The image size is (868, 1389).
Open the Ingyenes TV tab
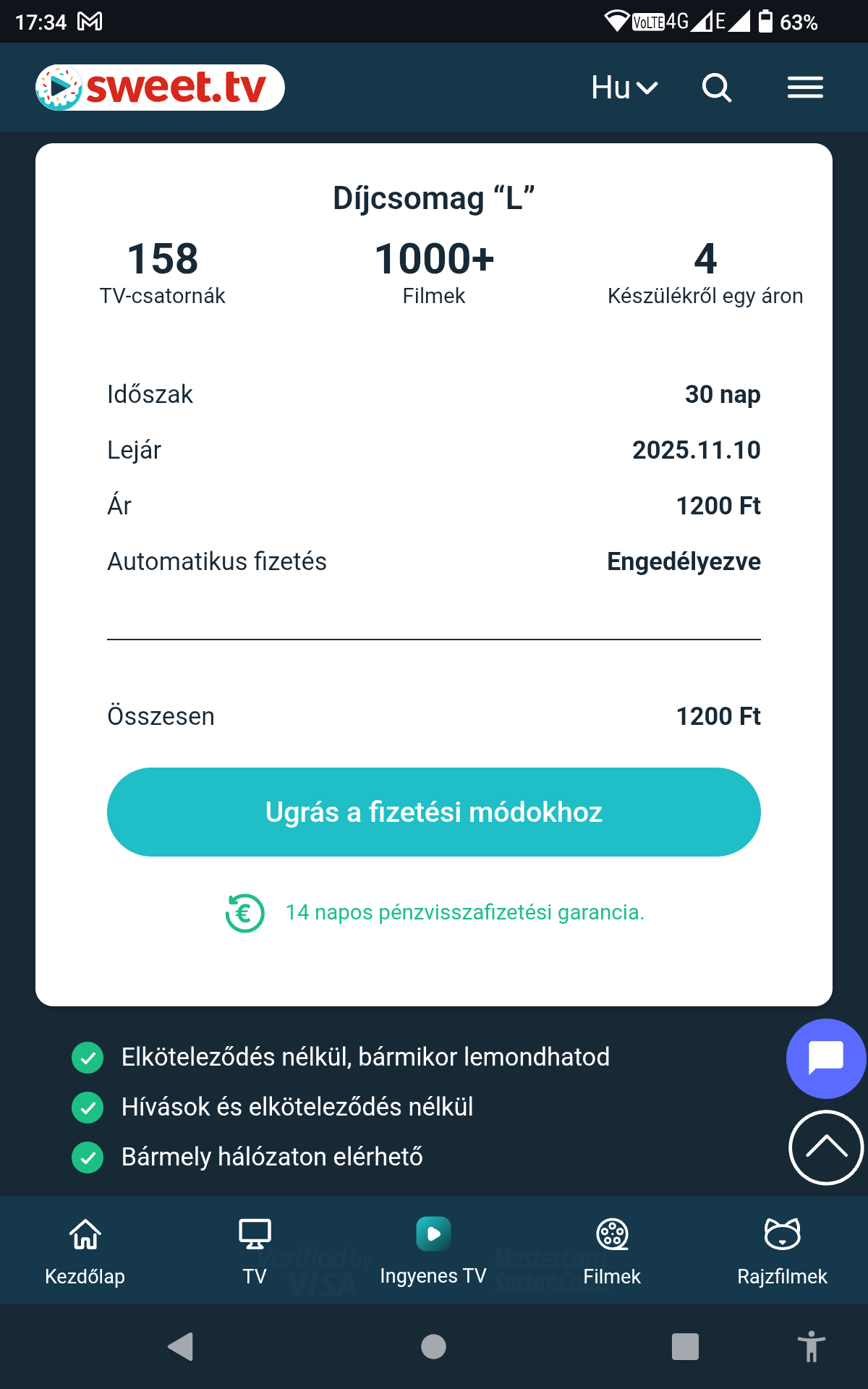coord(433,1251)
